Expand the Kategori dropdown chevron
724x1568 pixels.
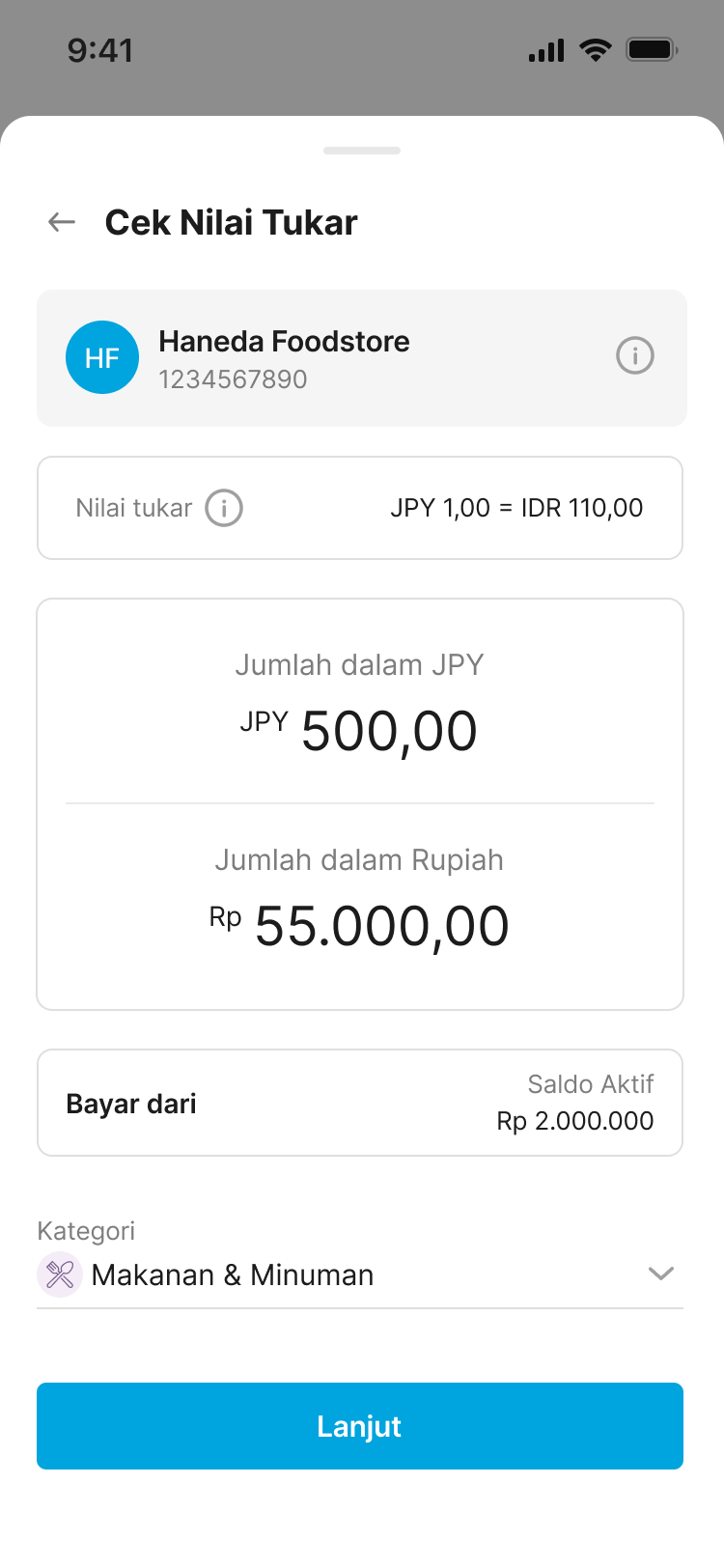click(x=661, y=1274)
